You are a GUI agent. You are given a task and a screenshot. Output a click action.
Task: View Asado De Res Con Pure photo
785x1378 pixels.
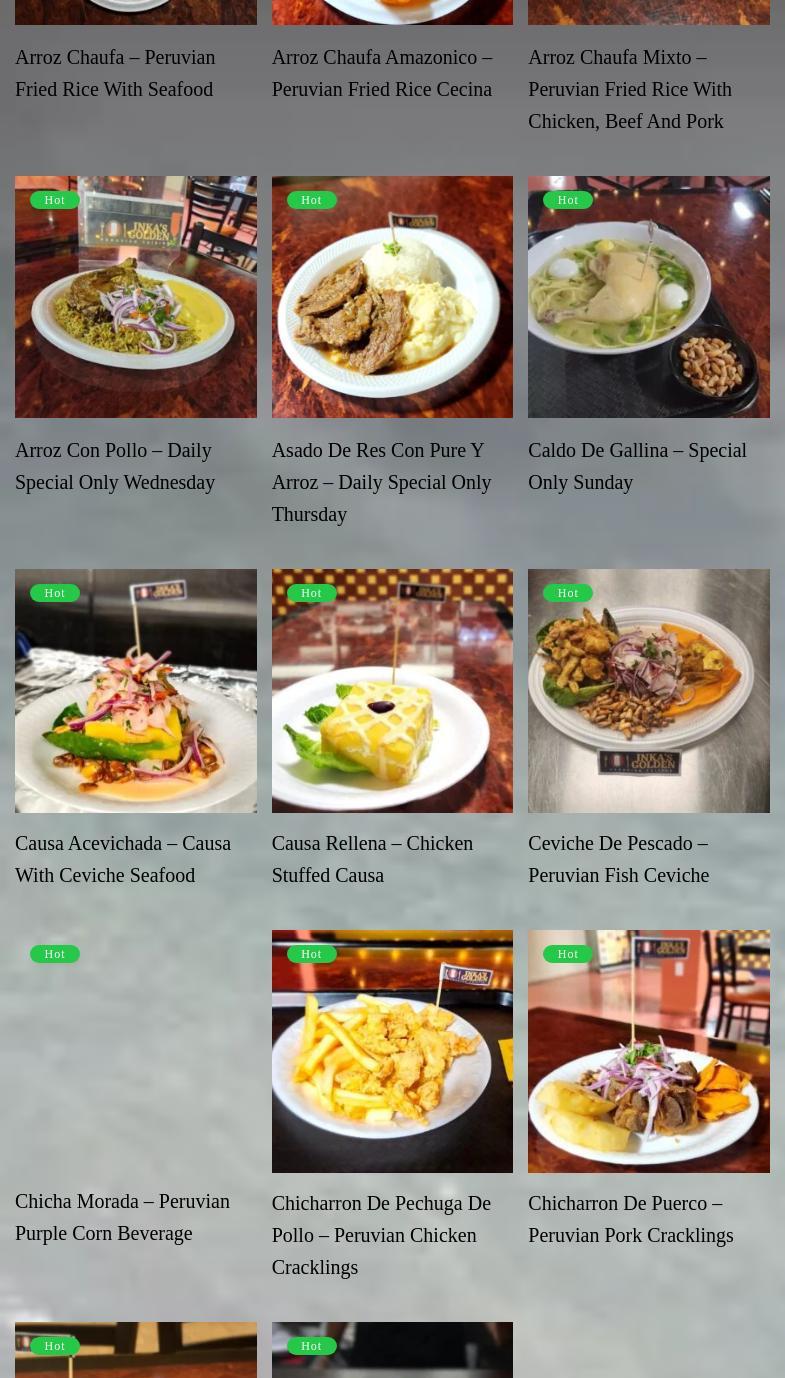tap(392, 297)
